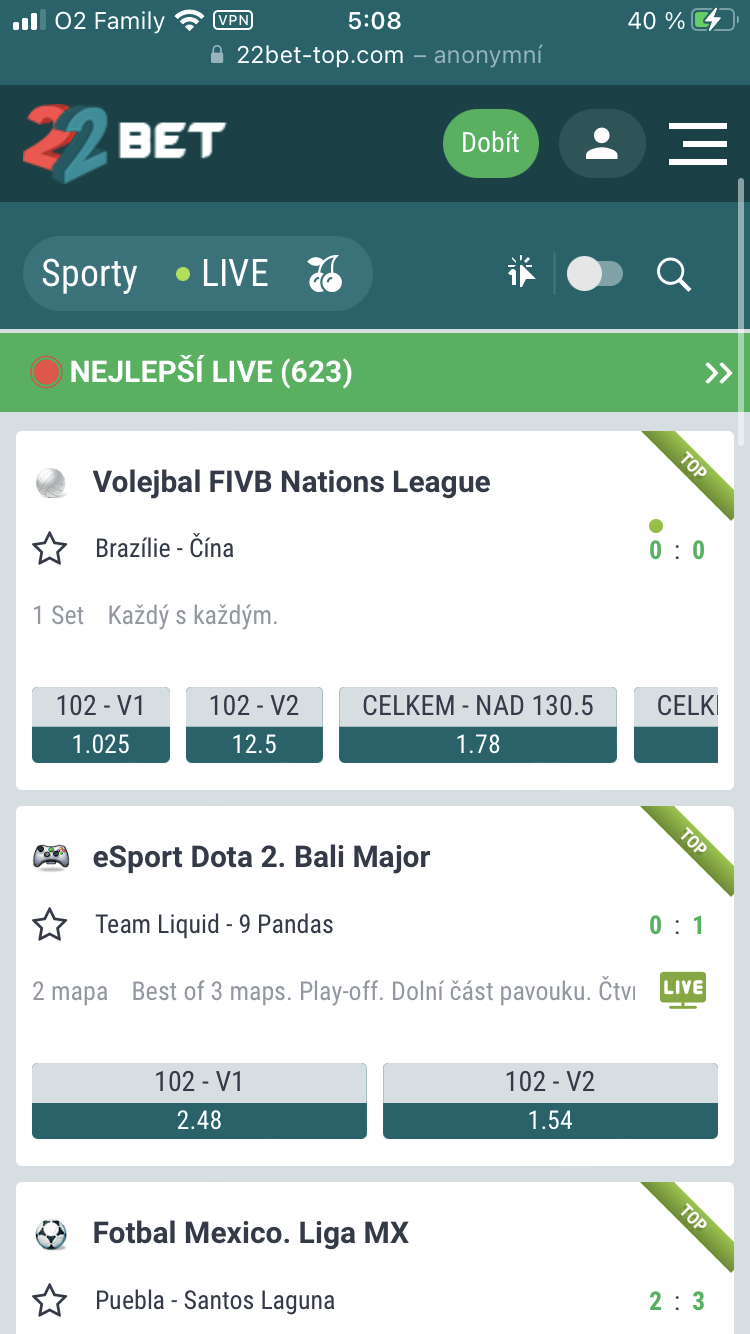
Task: Tap the Dobít deposit button
Action: click(490, 143)
